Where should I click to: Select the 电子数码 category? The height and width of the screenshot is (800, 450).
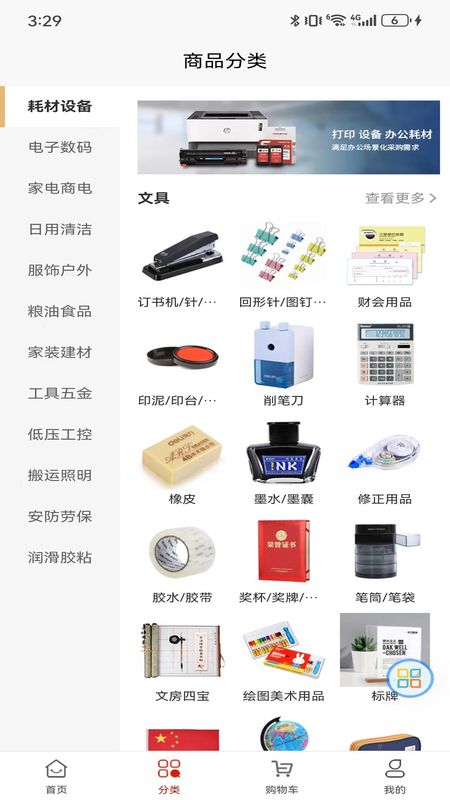(x=60, y=147)
